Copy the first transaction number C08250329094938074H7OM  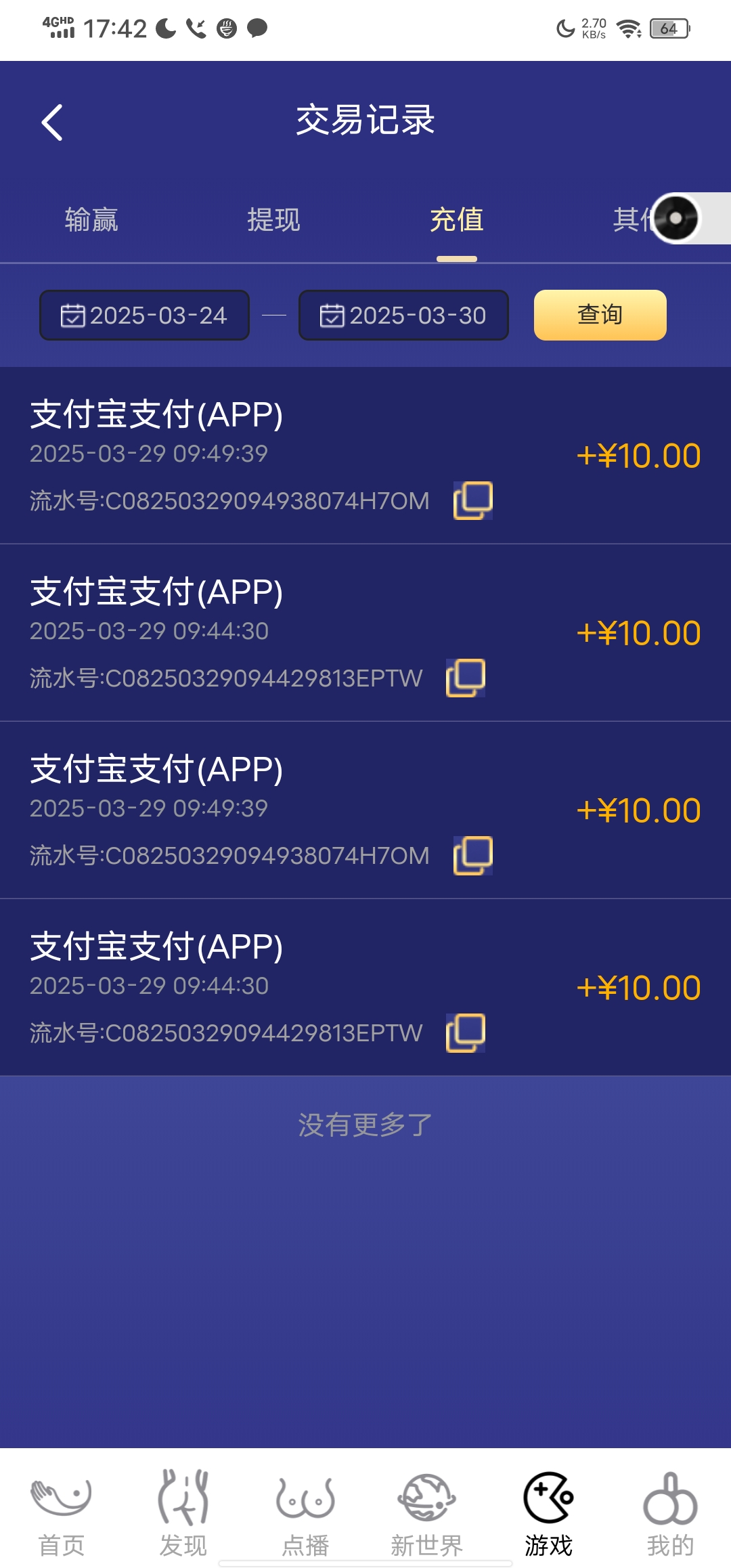point(472,501)
